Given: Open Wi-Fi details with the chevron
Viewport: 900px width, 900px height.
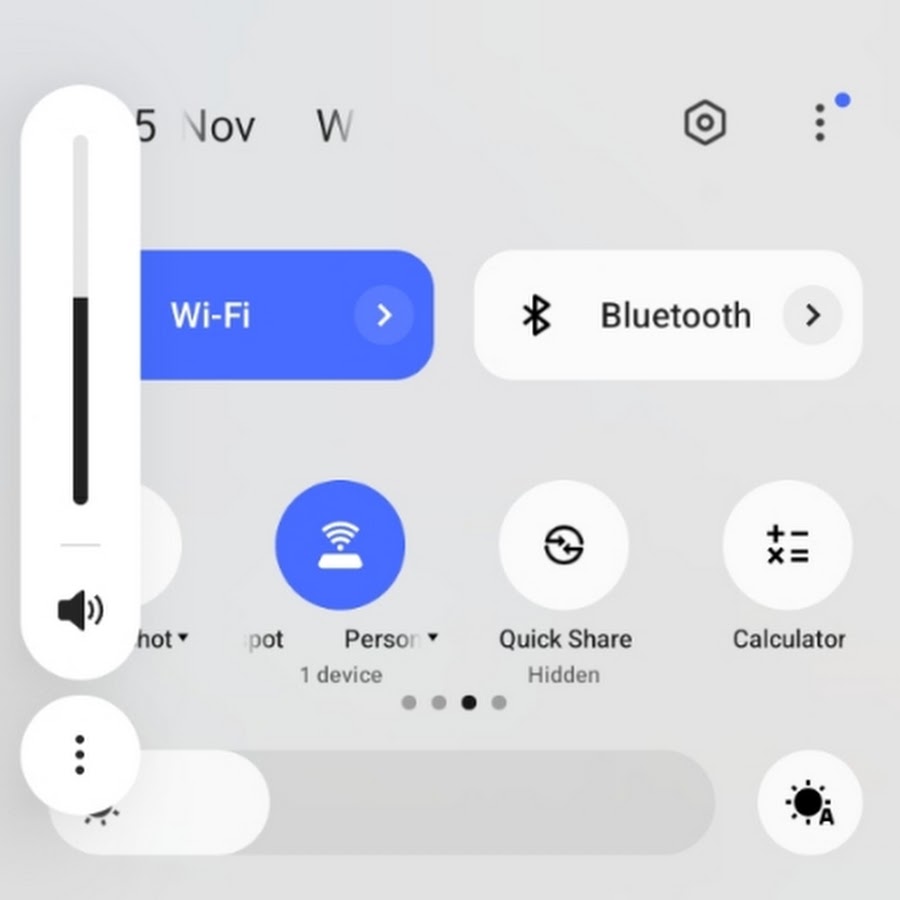Looking at the screenshot, I should (384, 316).
